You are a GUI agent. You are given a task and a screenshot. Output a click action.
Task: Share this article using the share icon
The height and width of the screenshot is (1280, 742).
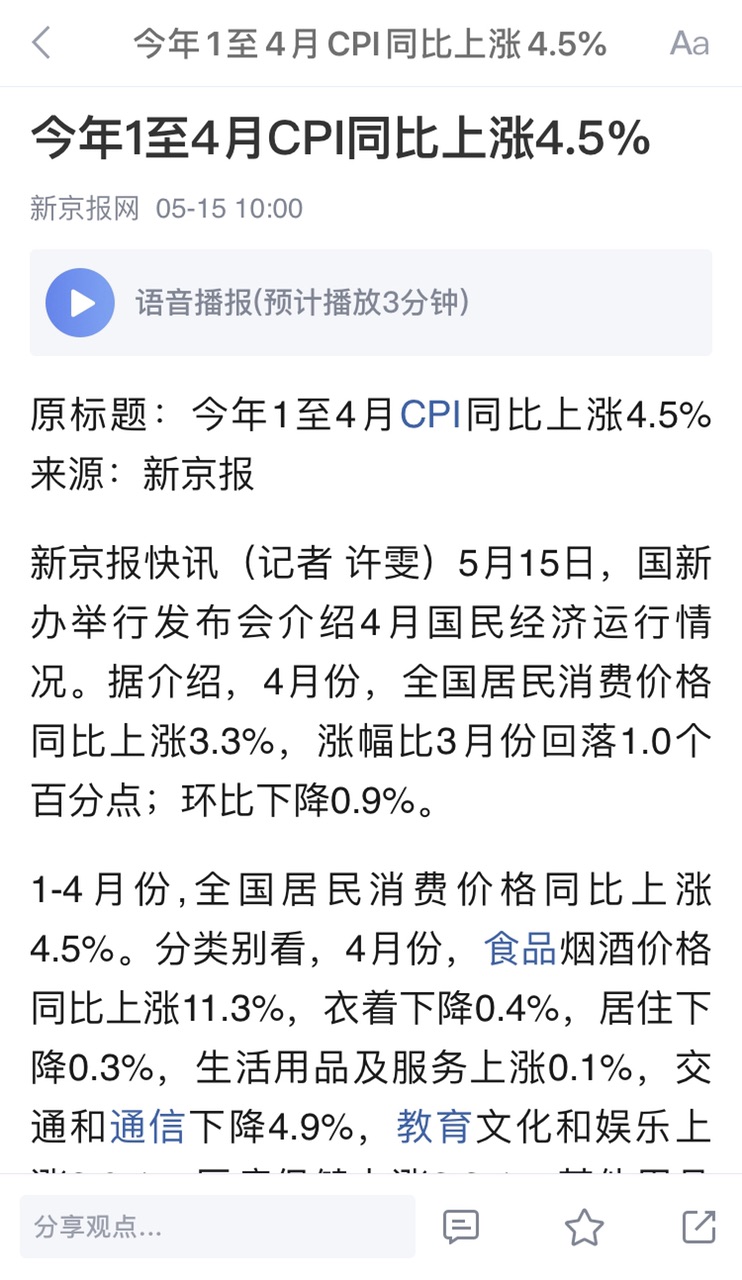click(698, 1226)
